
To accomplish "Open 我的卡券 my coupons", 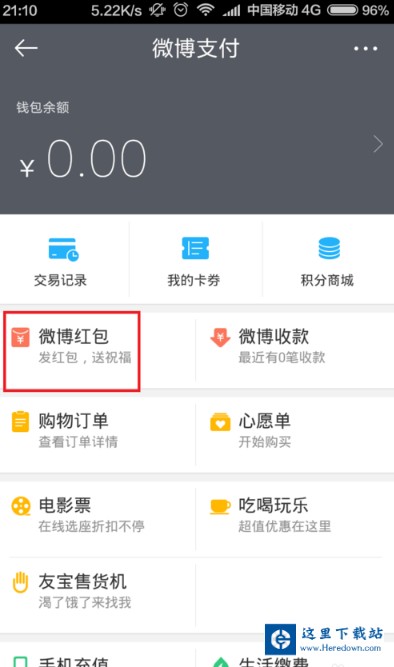I will point(196,260).
